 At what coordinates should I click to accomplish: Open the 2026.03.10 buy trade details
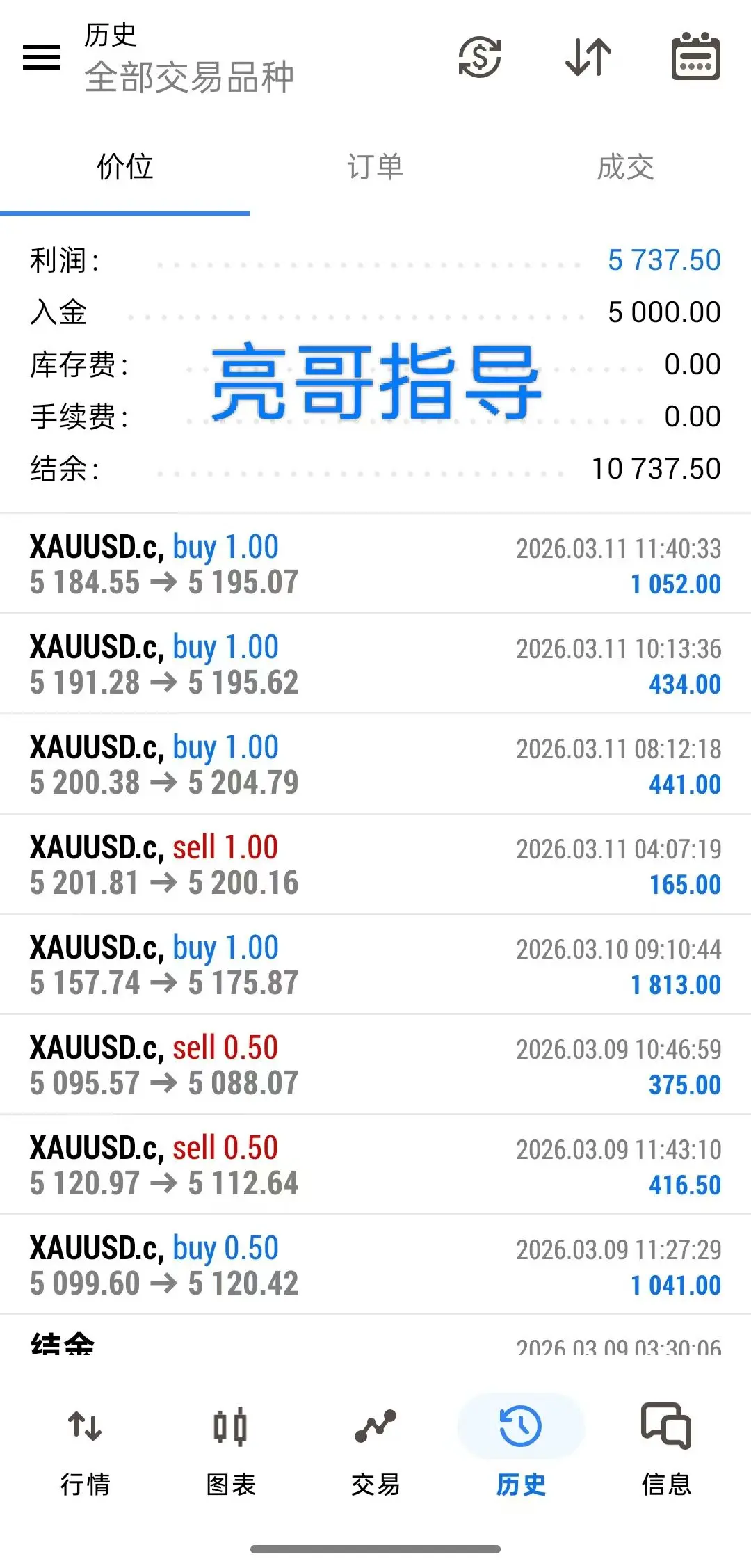click(x=375, y=965)
